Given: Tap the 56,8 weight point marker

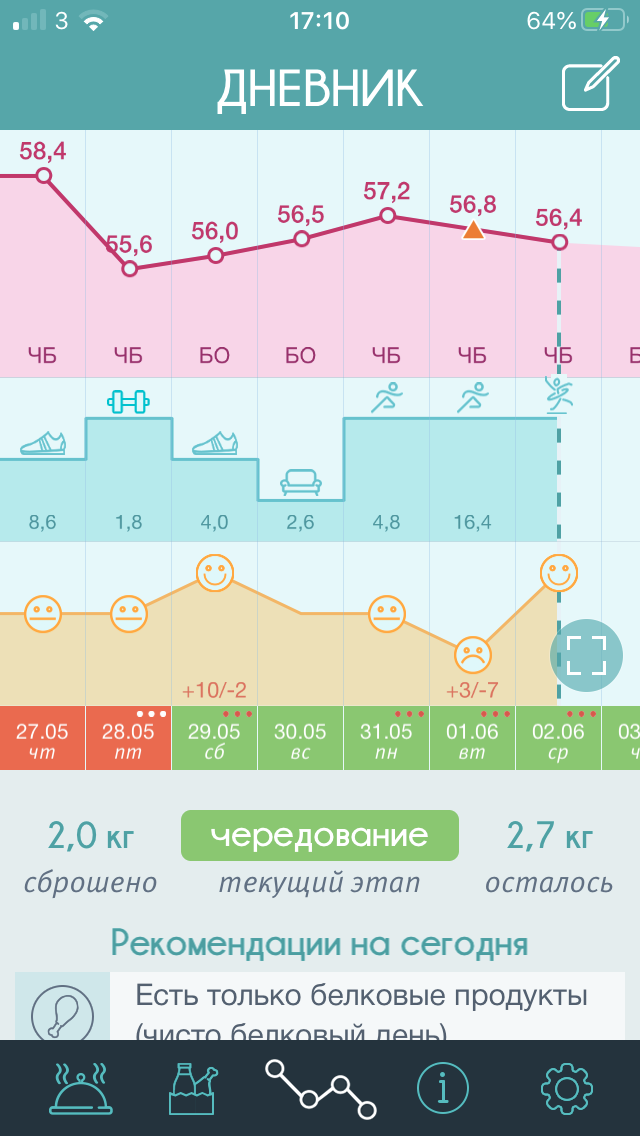Looking at the screenshot, I should coord(473,230).
